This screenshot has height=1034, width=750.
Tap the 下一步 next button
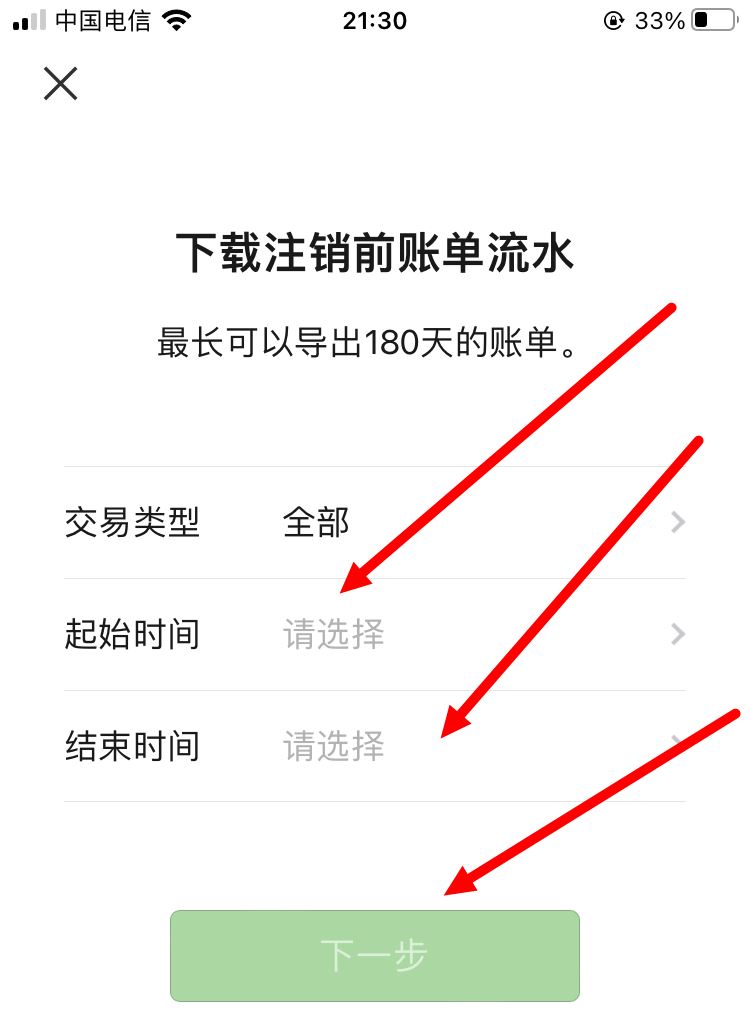click(x=374, y=955)
